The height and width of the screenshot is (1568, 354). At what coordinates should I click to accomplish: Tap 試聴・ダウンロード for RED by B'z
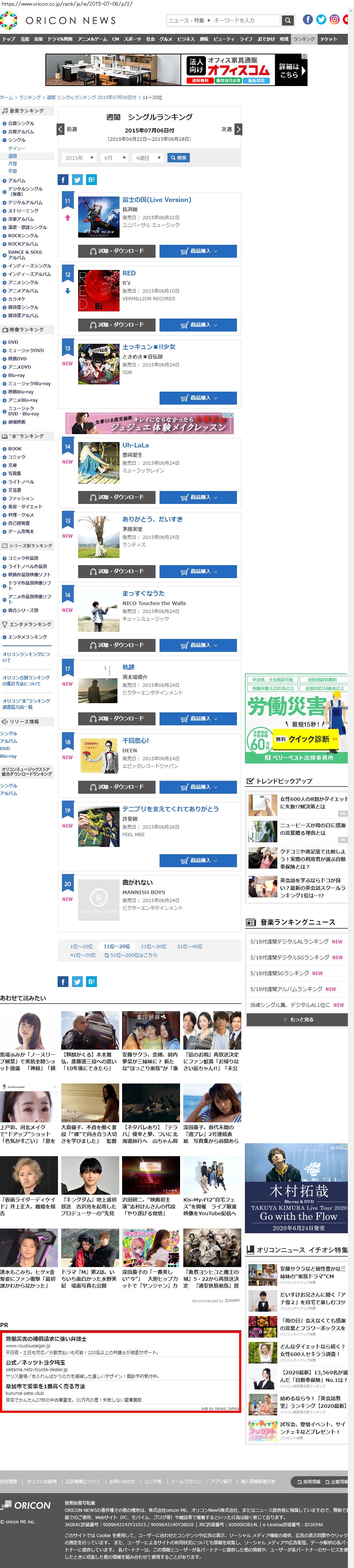[116, 324]
